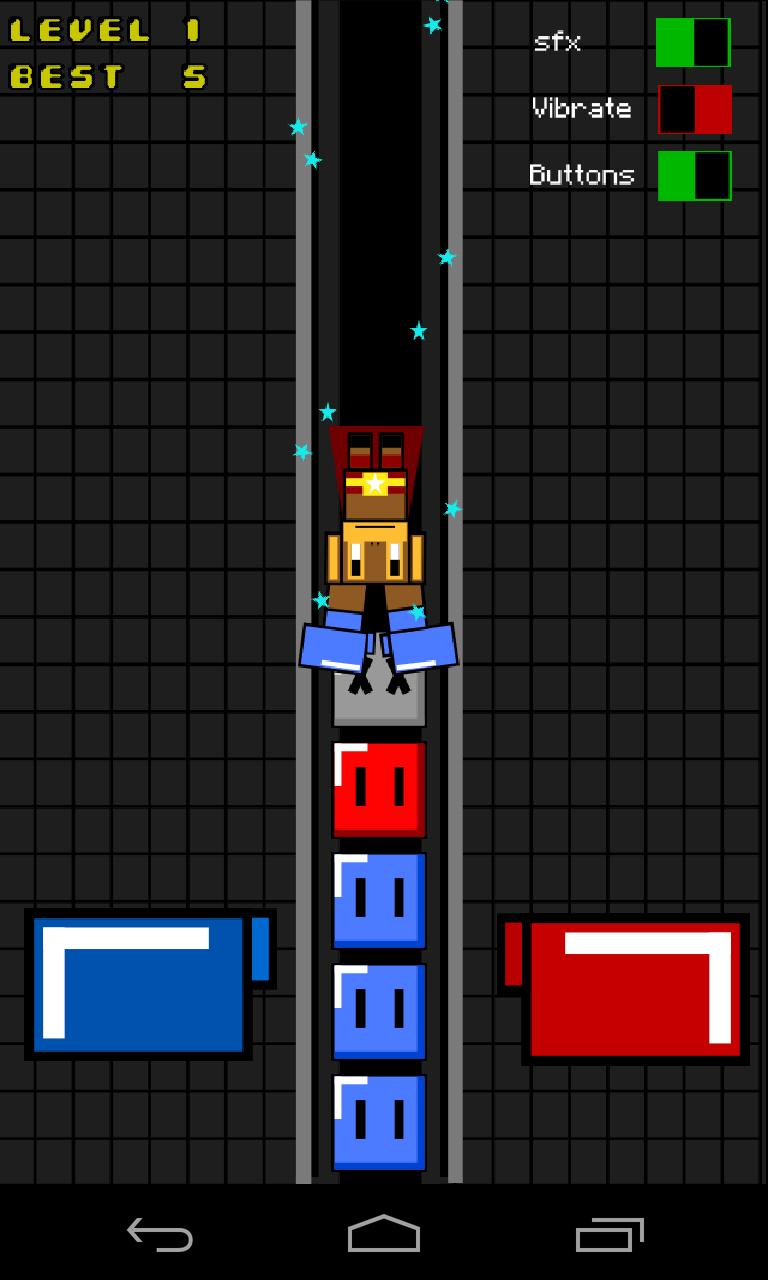The image size is (768, 1280).
Task: Hit the big blue punch button
Action: click(140, 985)
